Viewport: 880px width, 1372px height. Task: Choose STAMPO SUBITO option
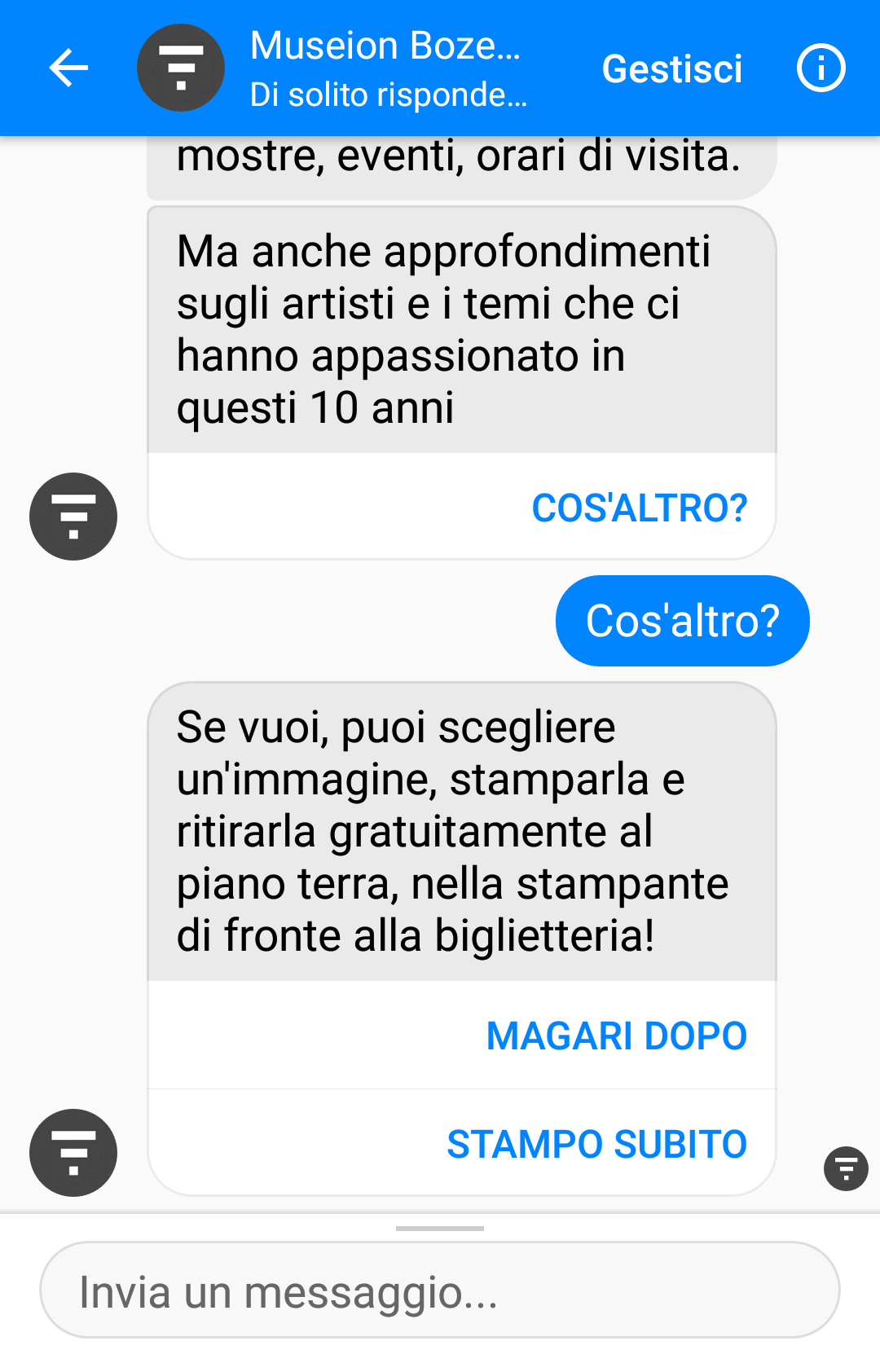pos(596,1145)
